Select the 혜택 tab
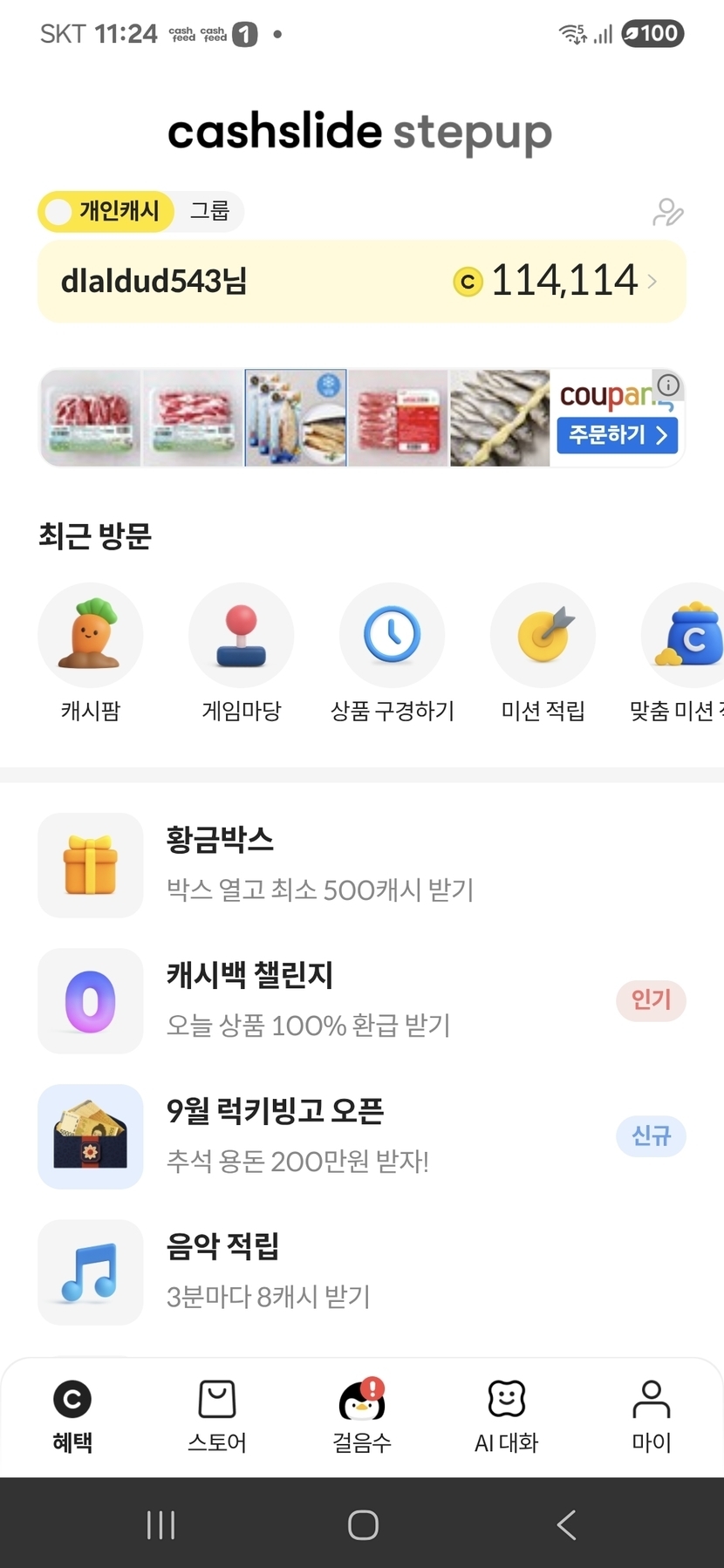The width and height of the screenshot is (724, 1568). 72,1416
